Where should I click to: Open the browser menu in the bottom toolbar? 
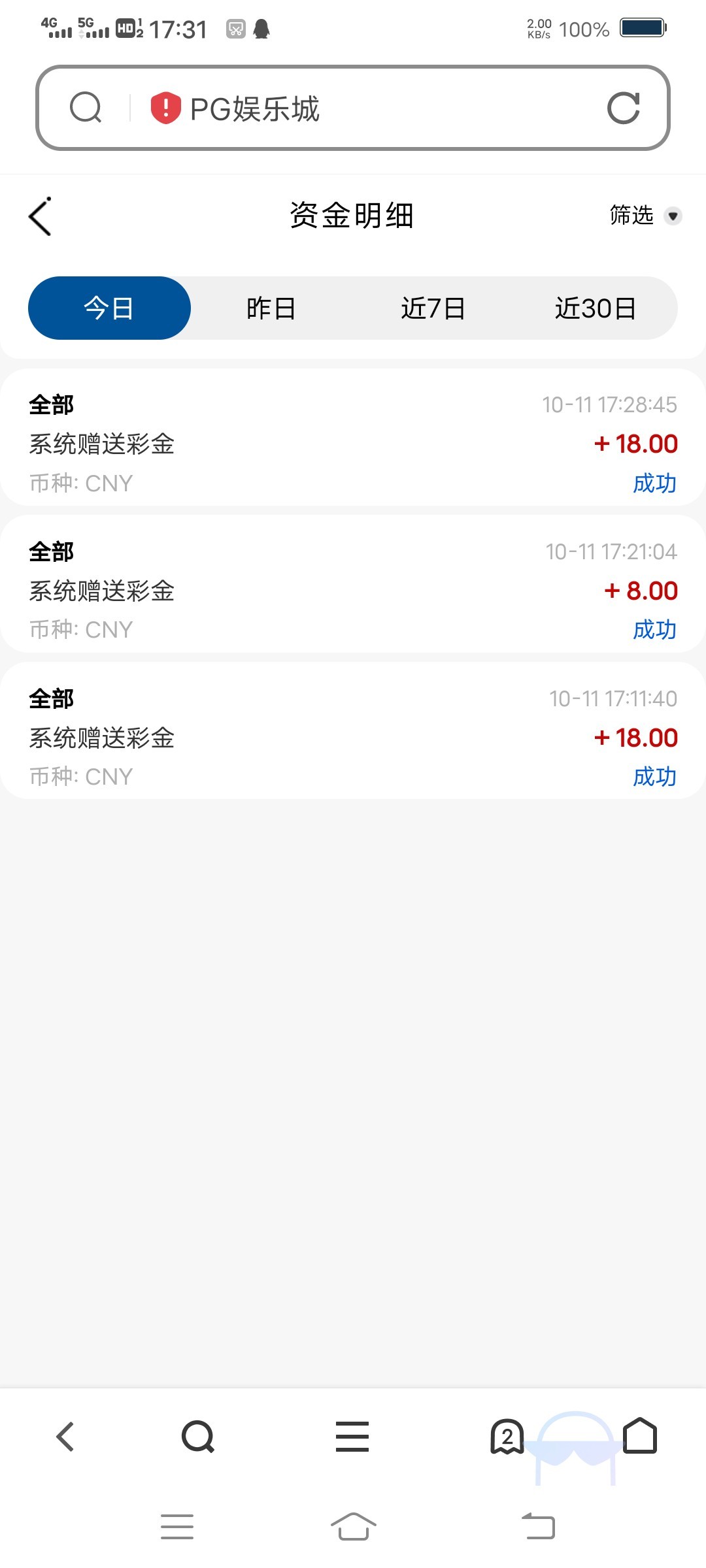point(352,1437)
